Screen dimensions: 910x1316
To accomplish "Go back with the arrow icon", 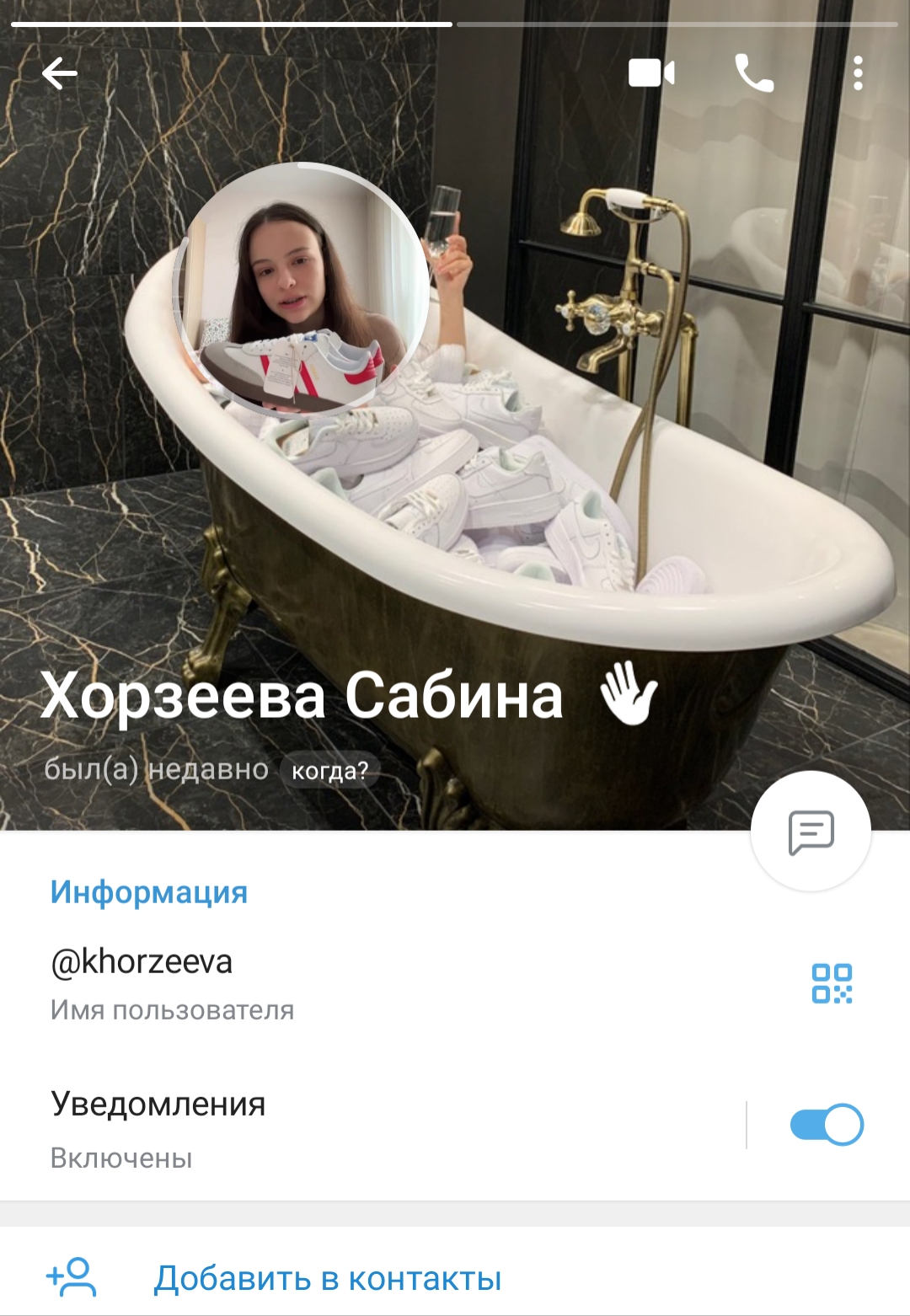I will (x=59, y=74).
